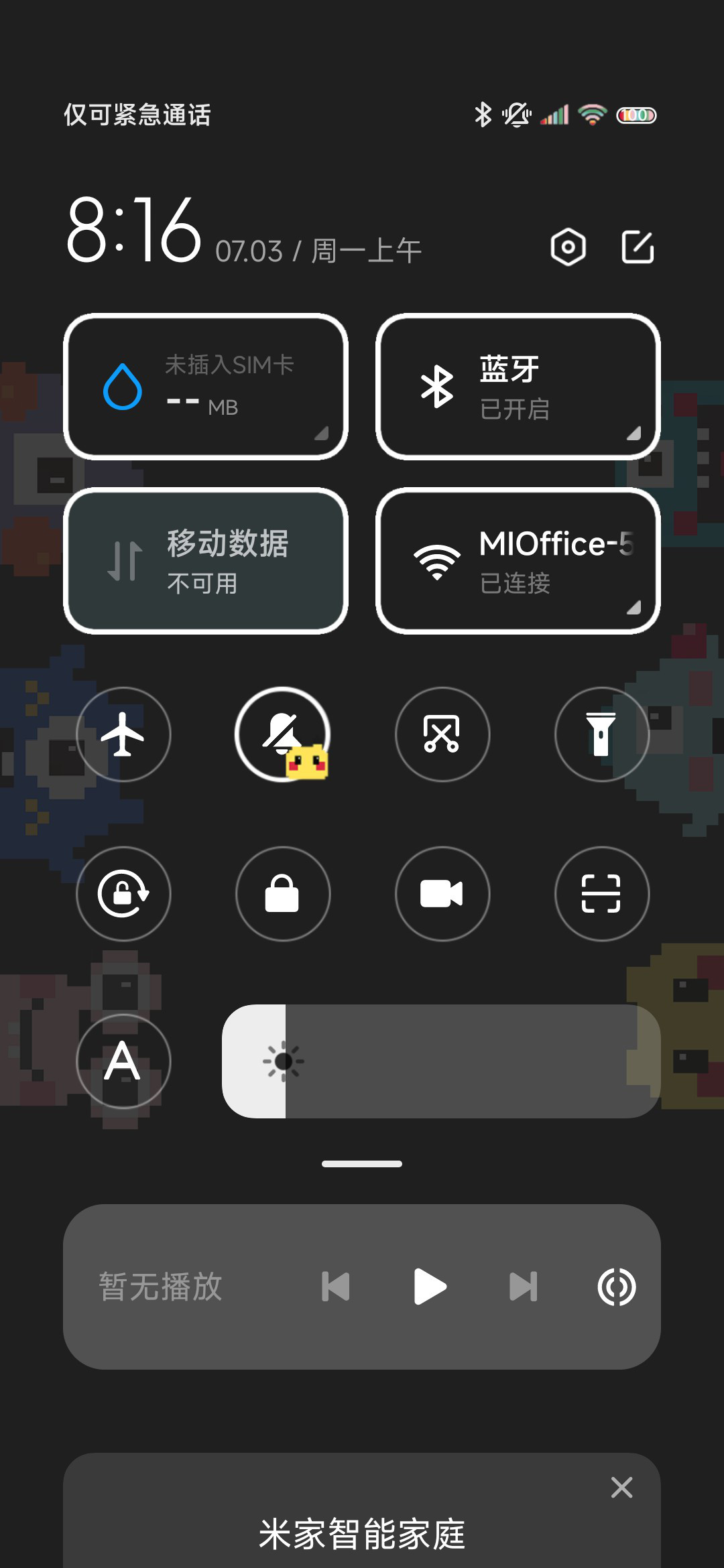The image size is (724, 1568).
Task: Open the audio output cast icon
Action: 617,1287
